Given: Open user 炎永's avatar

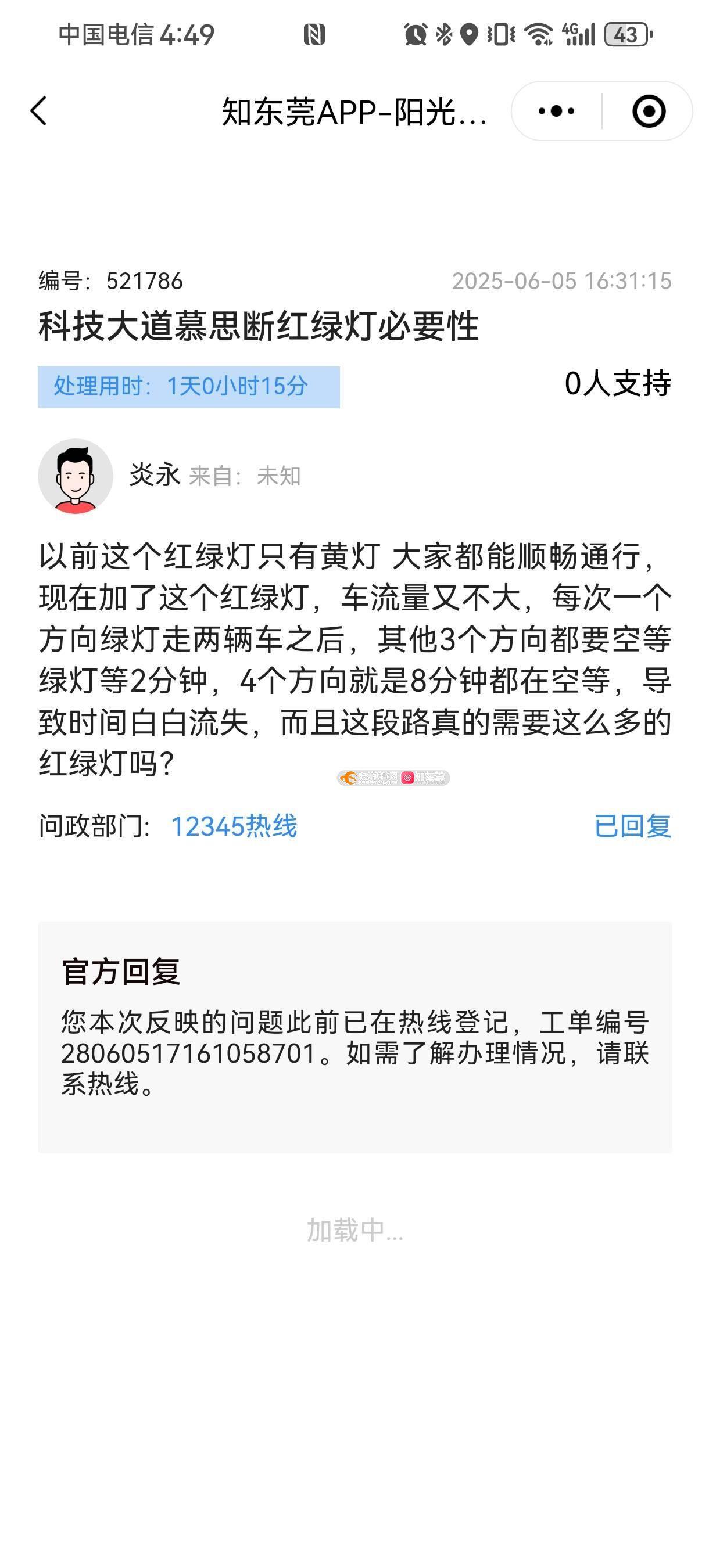Looking at the screenshot, I should click(76, 476).
